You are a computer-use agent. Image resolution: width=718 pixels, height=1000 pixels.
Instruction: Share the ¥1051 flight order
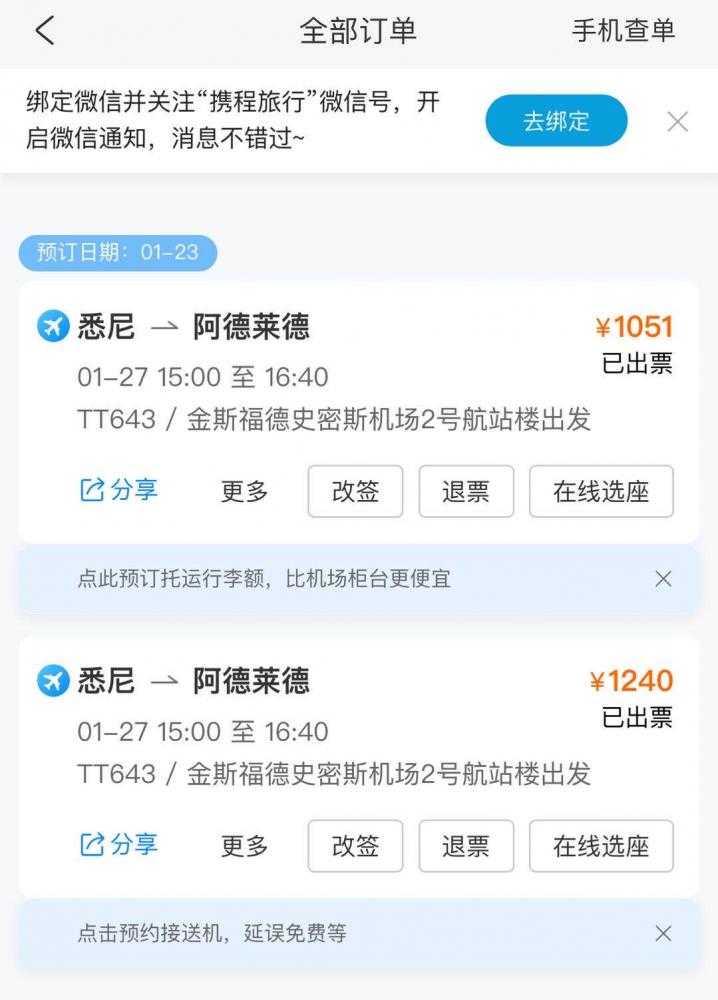click(x=119, y=490)
